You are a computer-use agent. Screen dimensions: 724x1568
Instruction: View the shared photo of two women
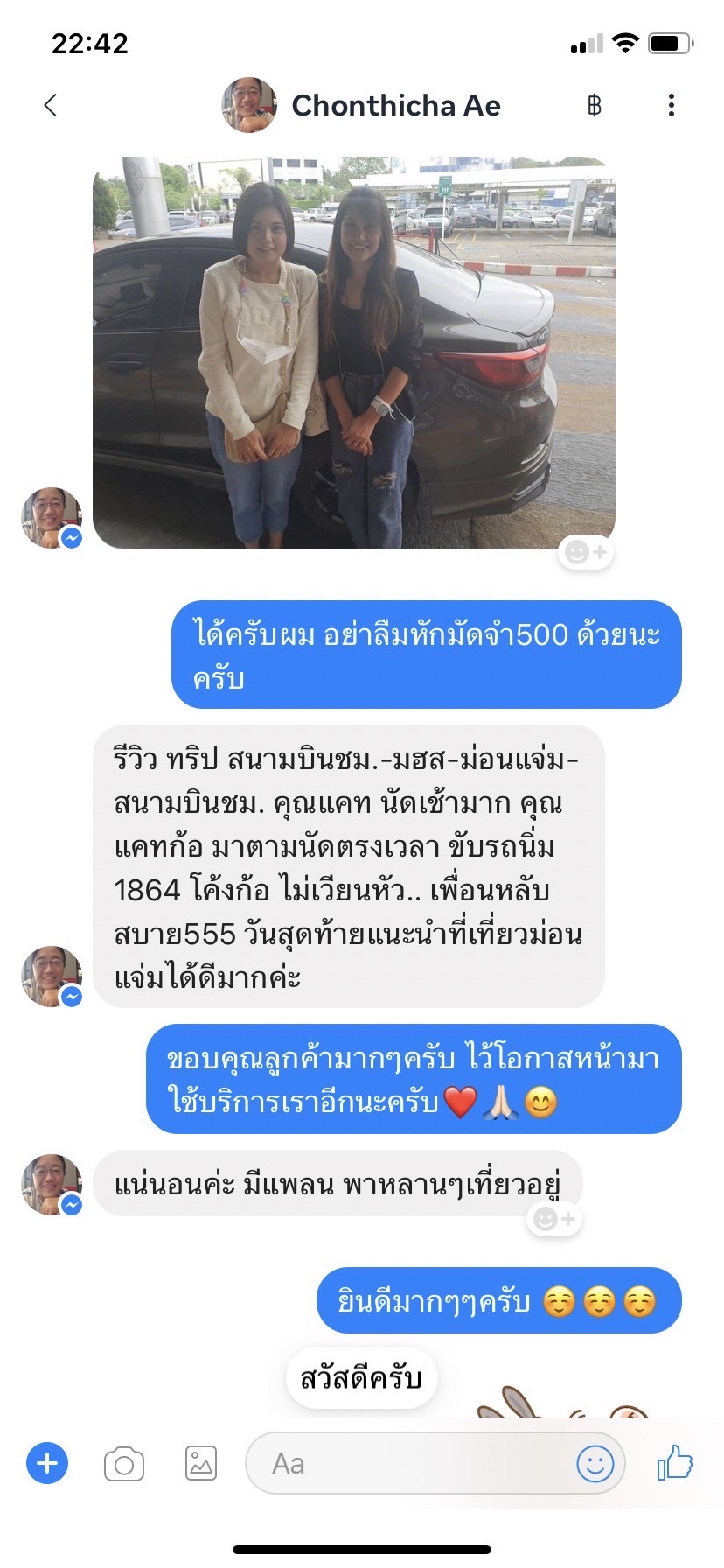pos(353,352)
